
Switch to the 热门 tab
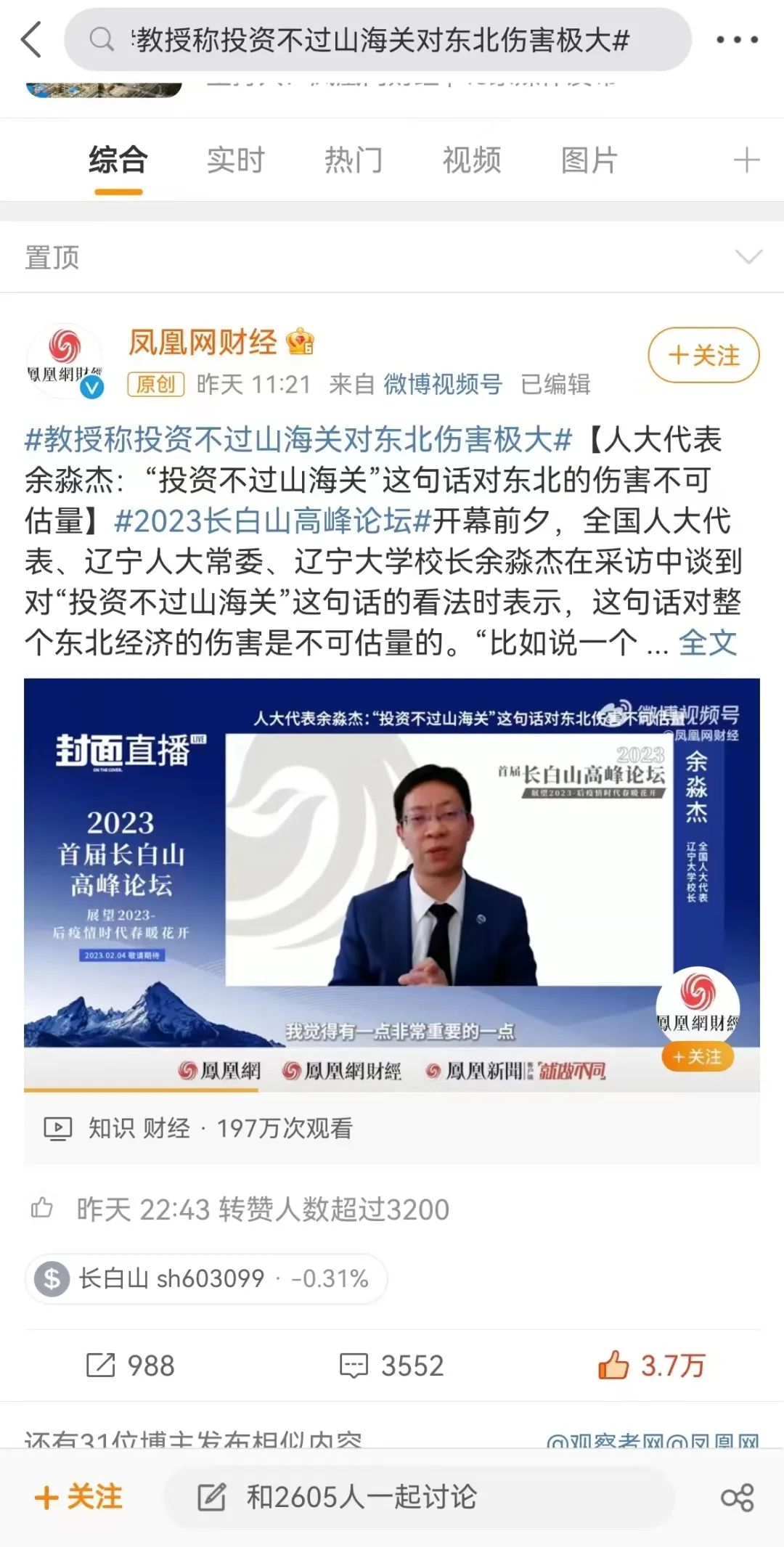(354, 160)
